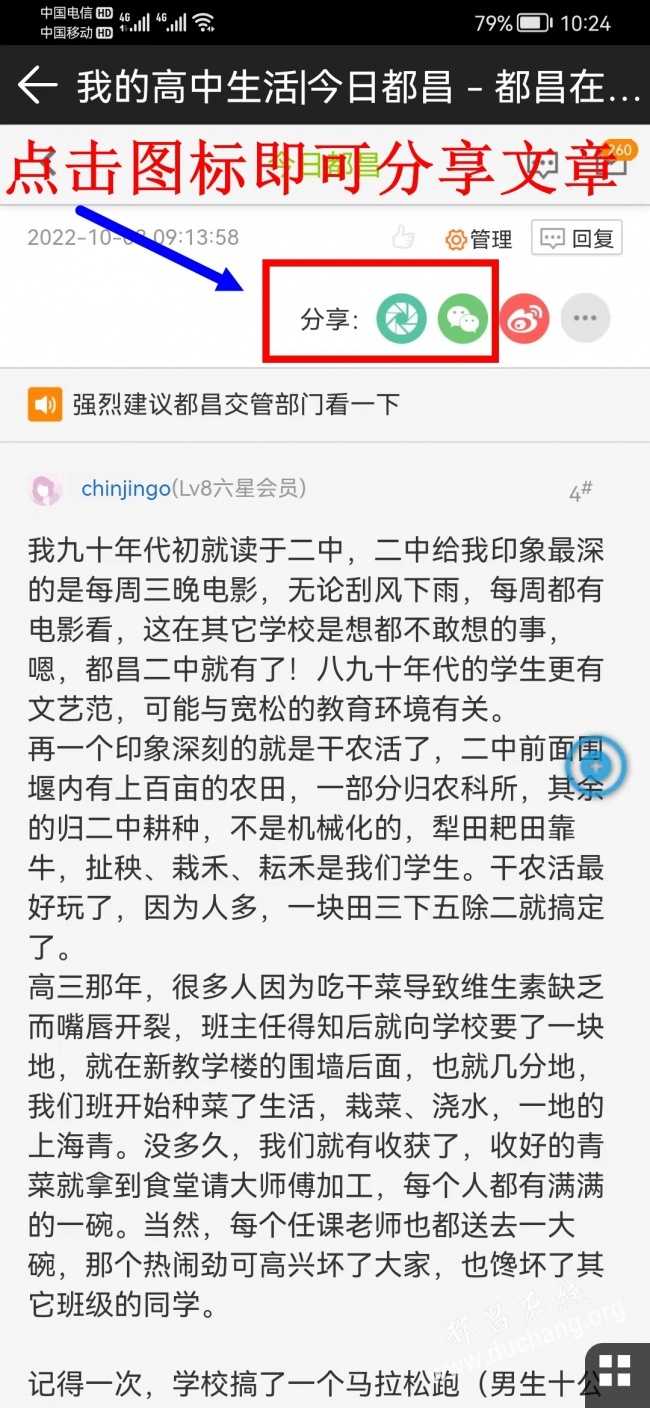Tap the 回复 reply button
Image resolution: width=650 pixels, height=1408 pixels.
click(577, 238)
